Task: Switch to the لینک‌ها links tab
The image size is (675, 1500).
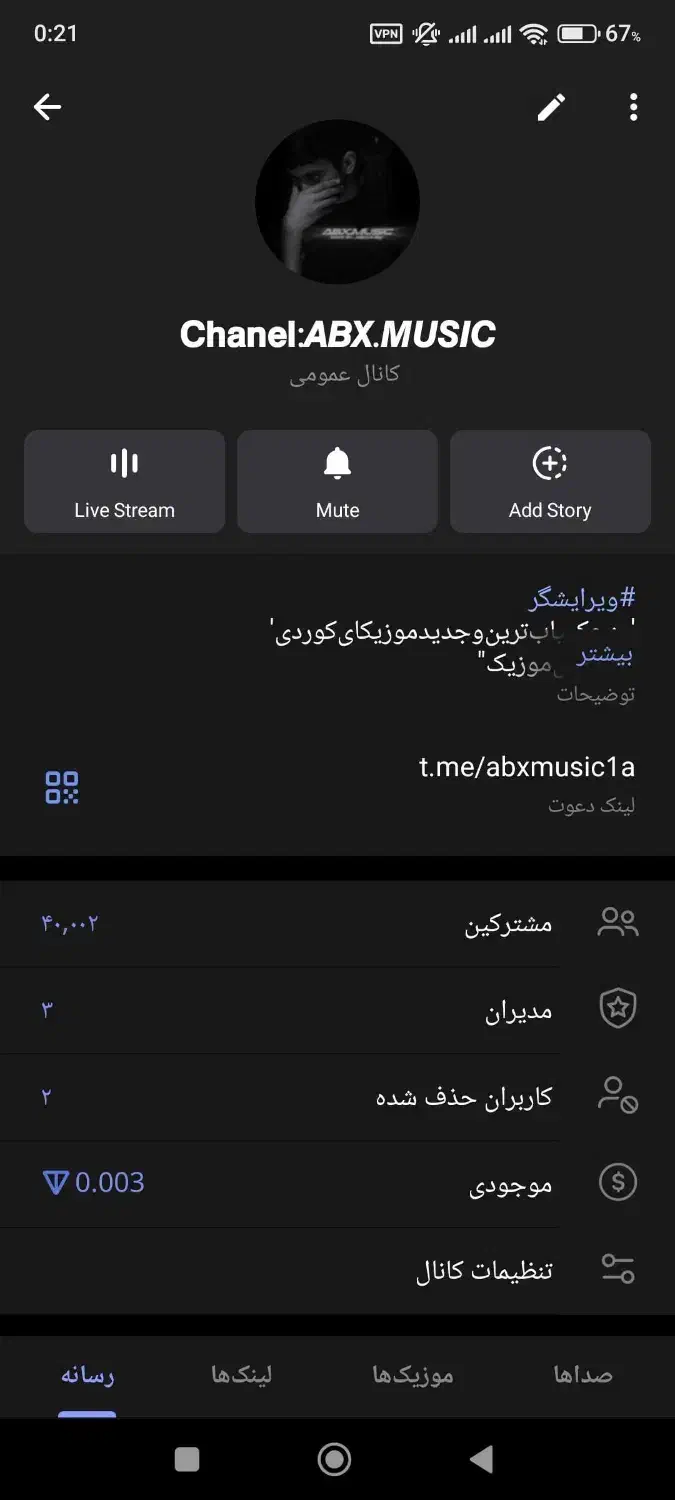Action: click(241, 1376)
